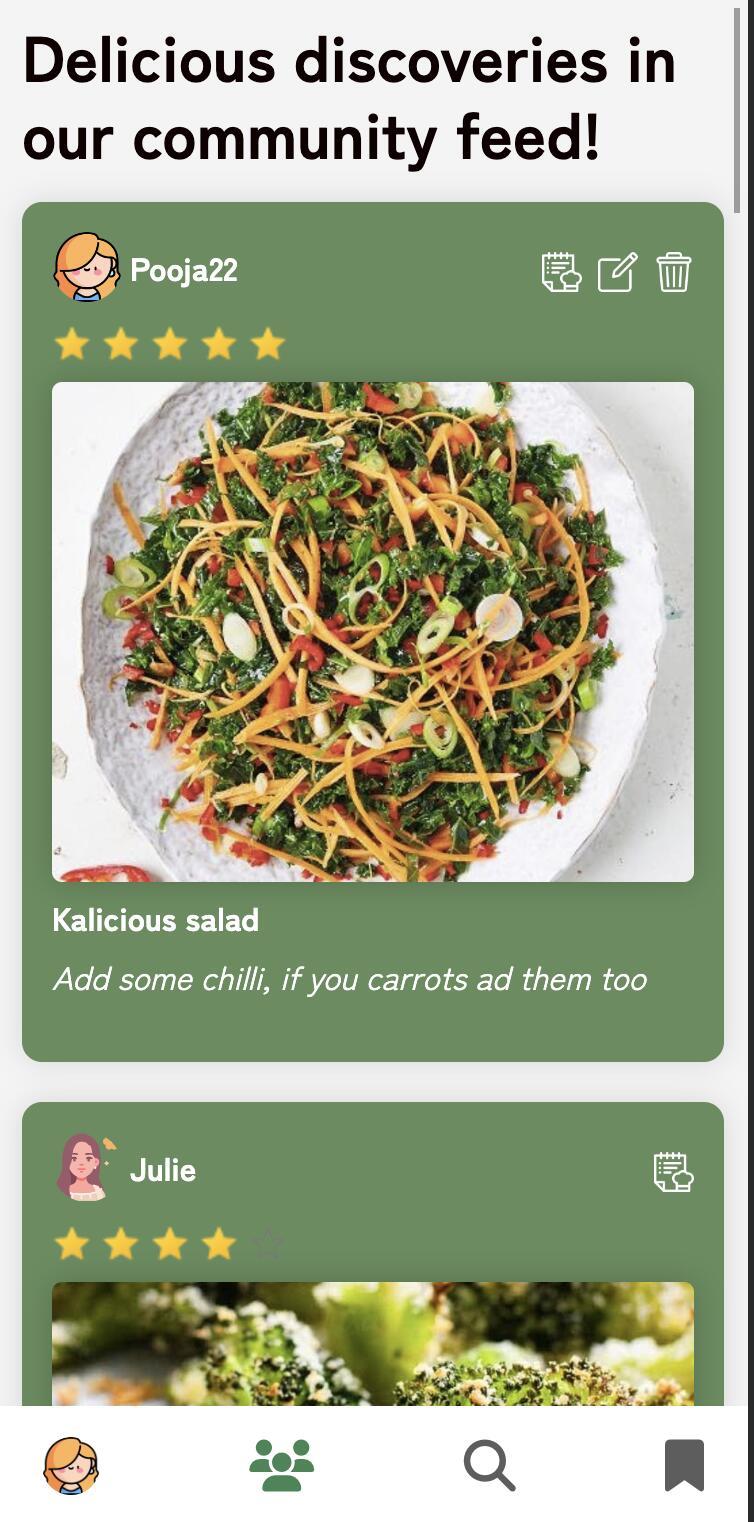The image size is (754, 1522).
Task: Open the search tab
Action: 489,1466
